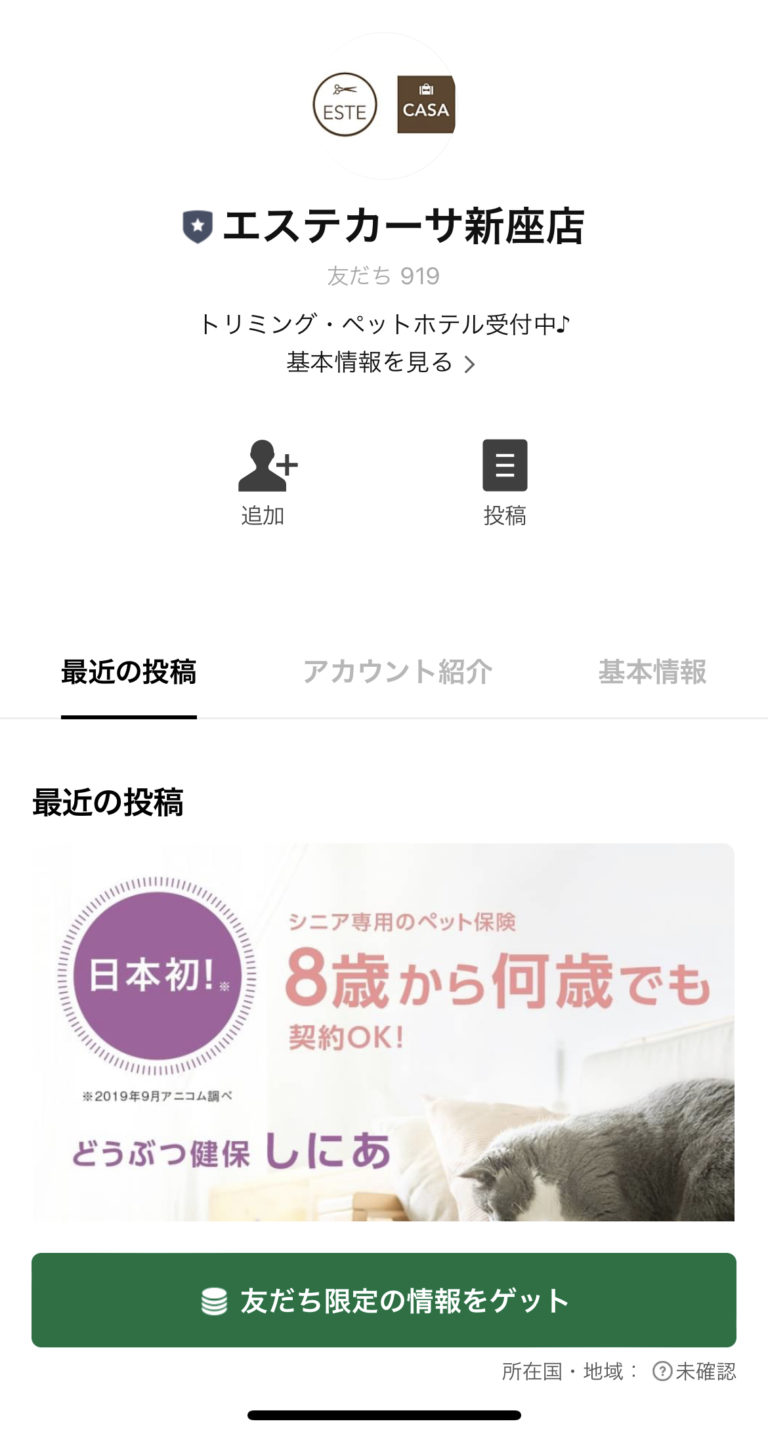The width and height of the screenshot is (768, 1436).
Task: Open 基本情報を見る link
Action: pyautogui.click(x=372, y=364)
